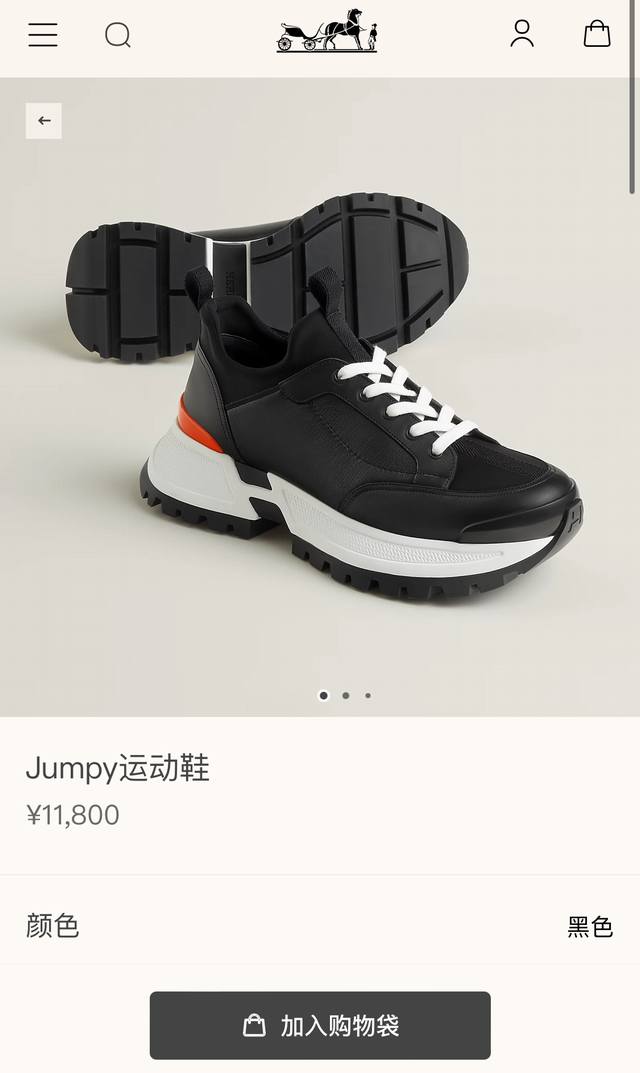Open the hamburger menu
The image size is (640, 1073).
[42, 34]
